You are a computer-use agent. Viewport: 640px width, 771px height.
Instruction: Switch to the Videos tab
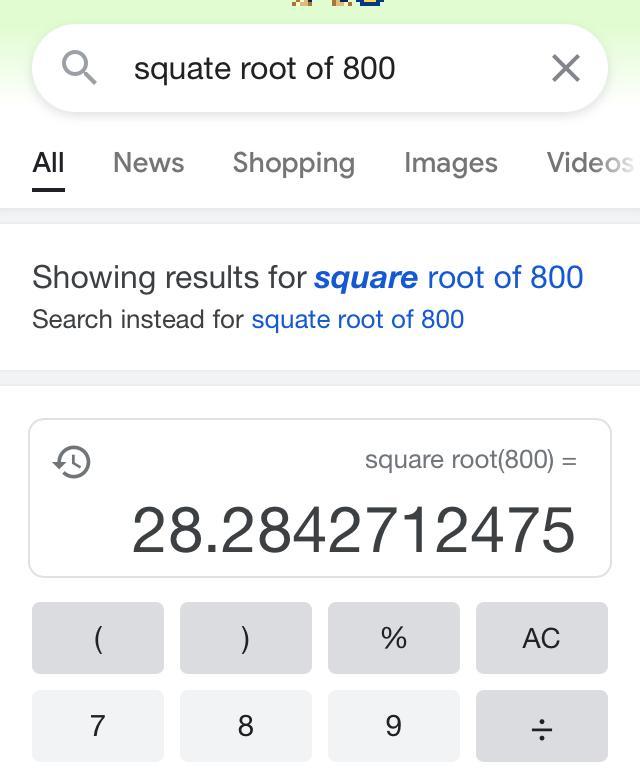[591, 163]
